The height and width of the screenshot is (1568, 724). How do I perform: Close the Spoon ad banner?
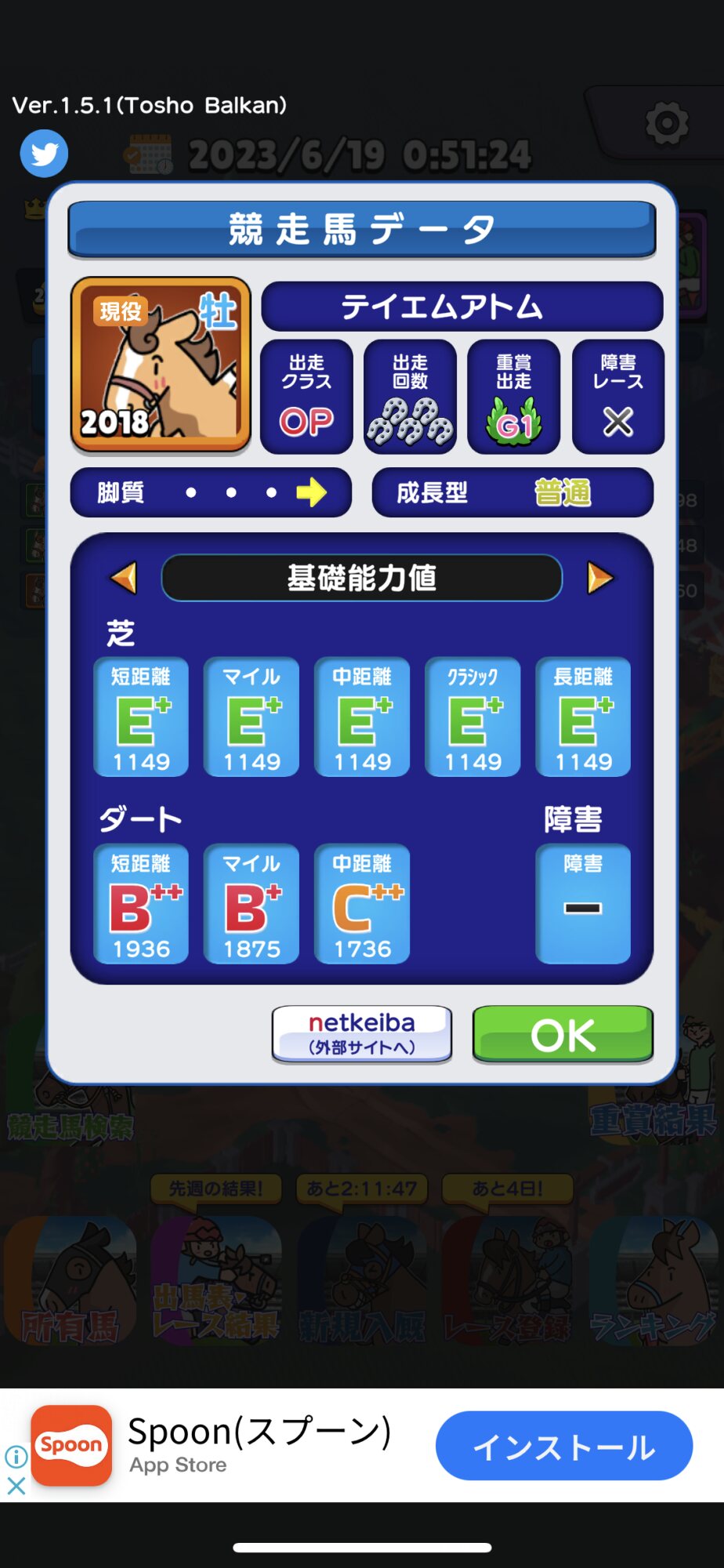tap(16, 1486)
